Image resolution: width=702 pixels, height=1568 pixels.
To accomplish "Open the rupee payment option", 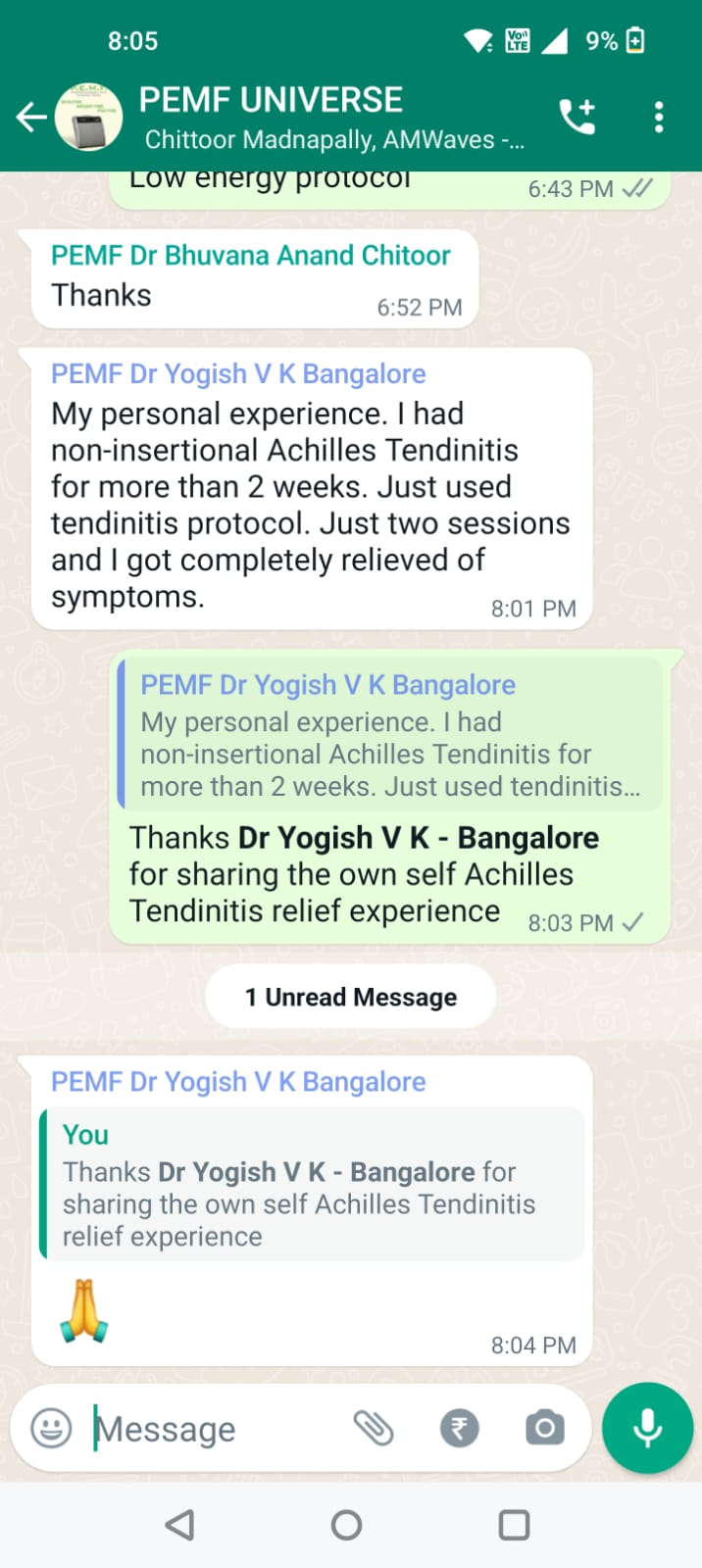I will (459, 1428).
